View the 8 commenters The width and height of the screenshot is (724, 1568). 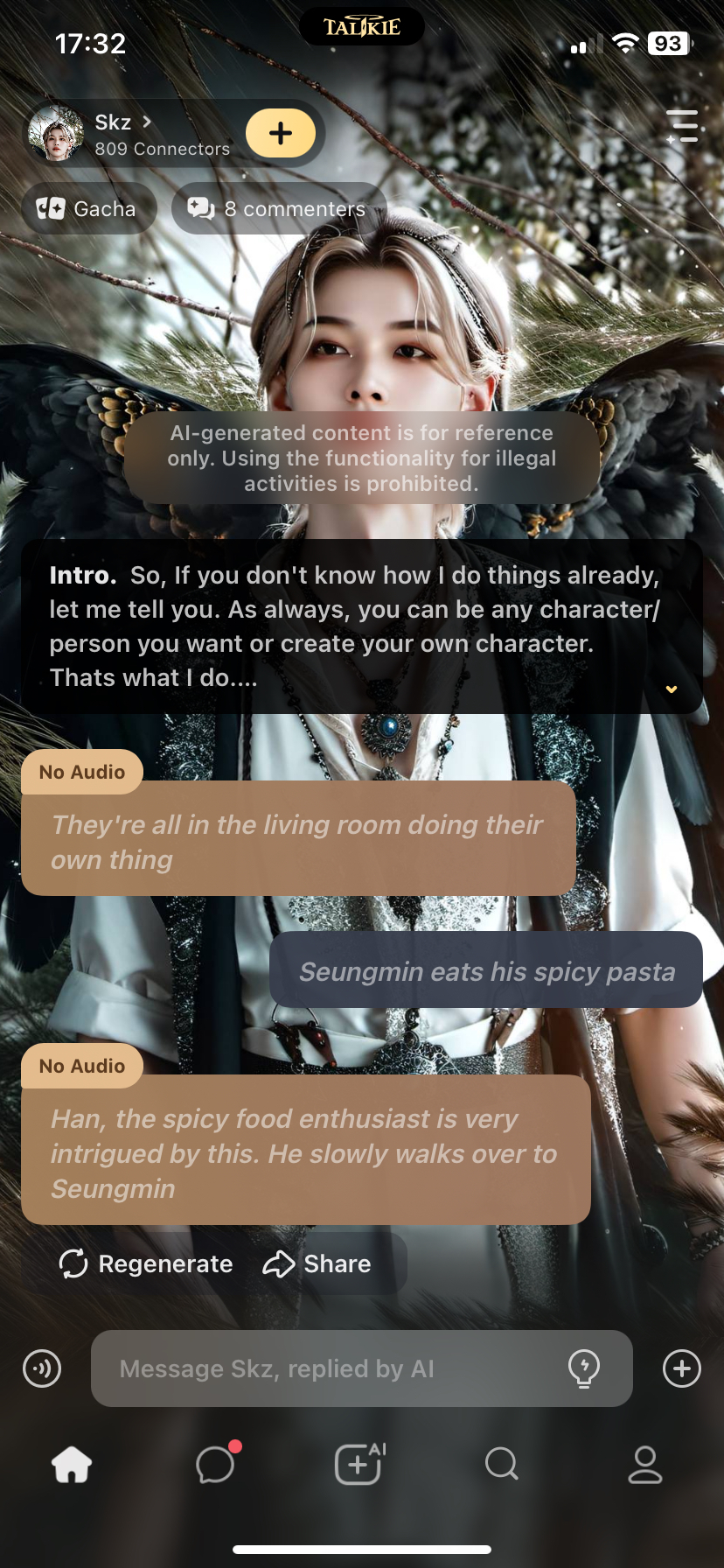[278, 209]
